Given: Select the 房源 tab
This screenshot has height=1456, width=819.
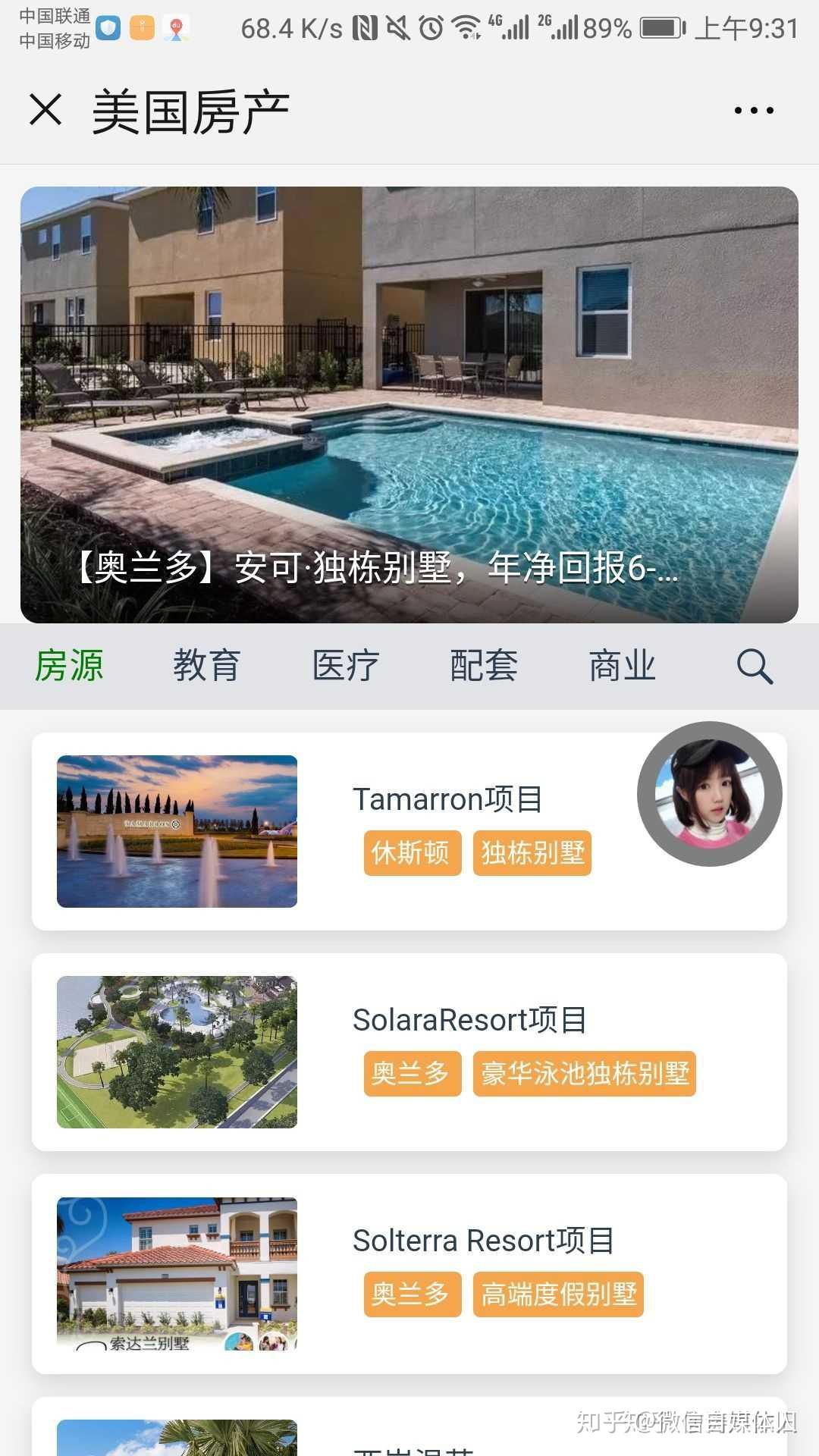Looking at the screenshot, I should coord(69,666).
